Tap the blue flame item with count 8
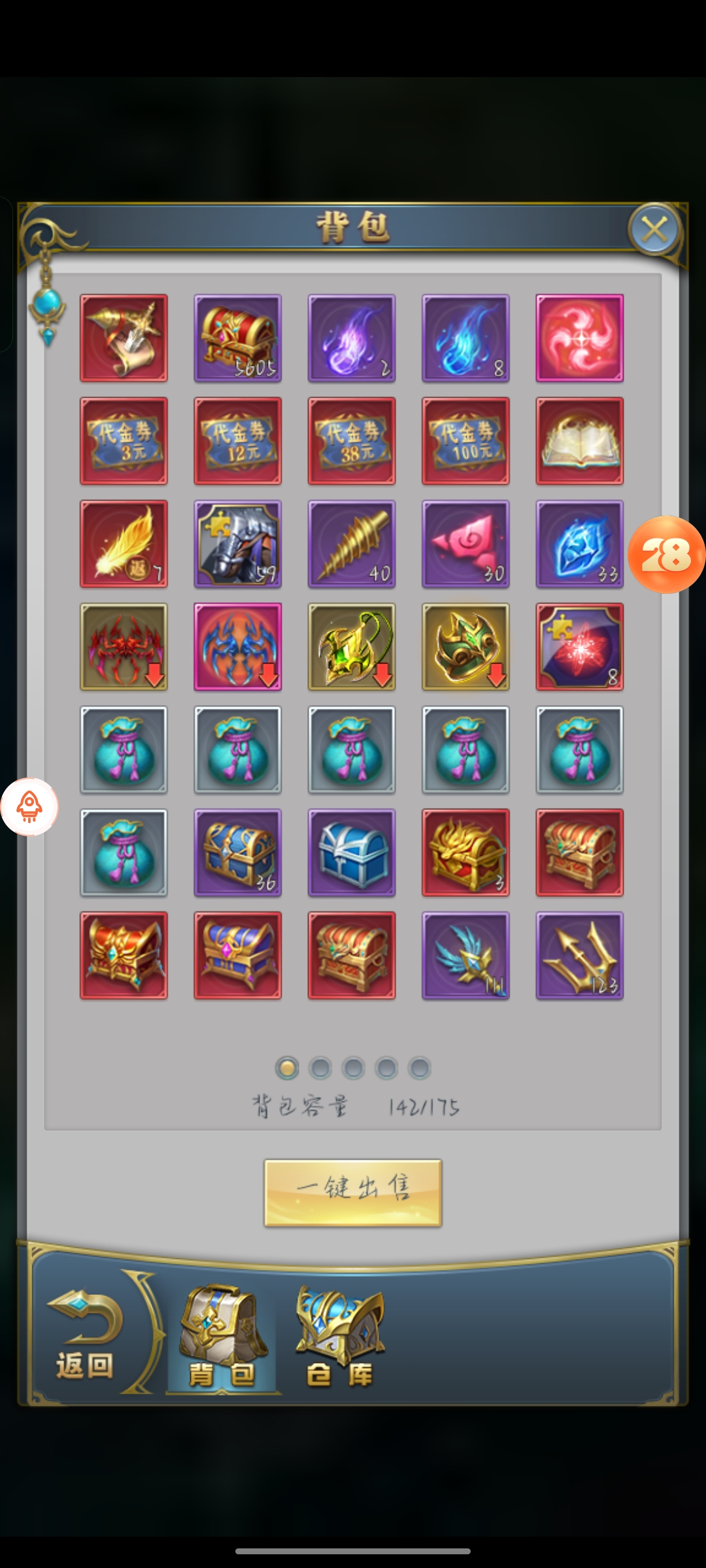Image resolution: width=706 pixels, height=1568 pixels. (465, 338)
